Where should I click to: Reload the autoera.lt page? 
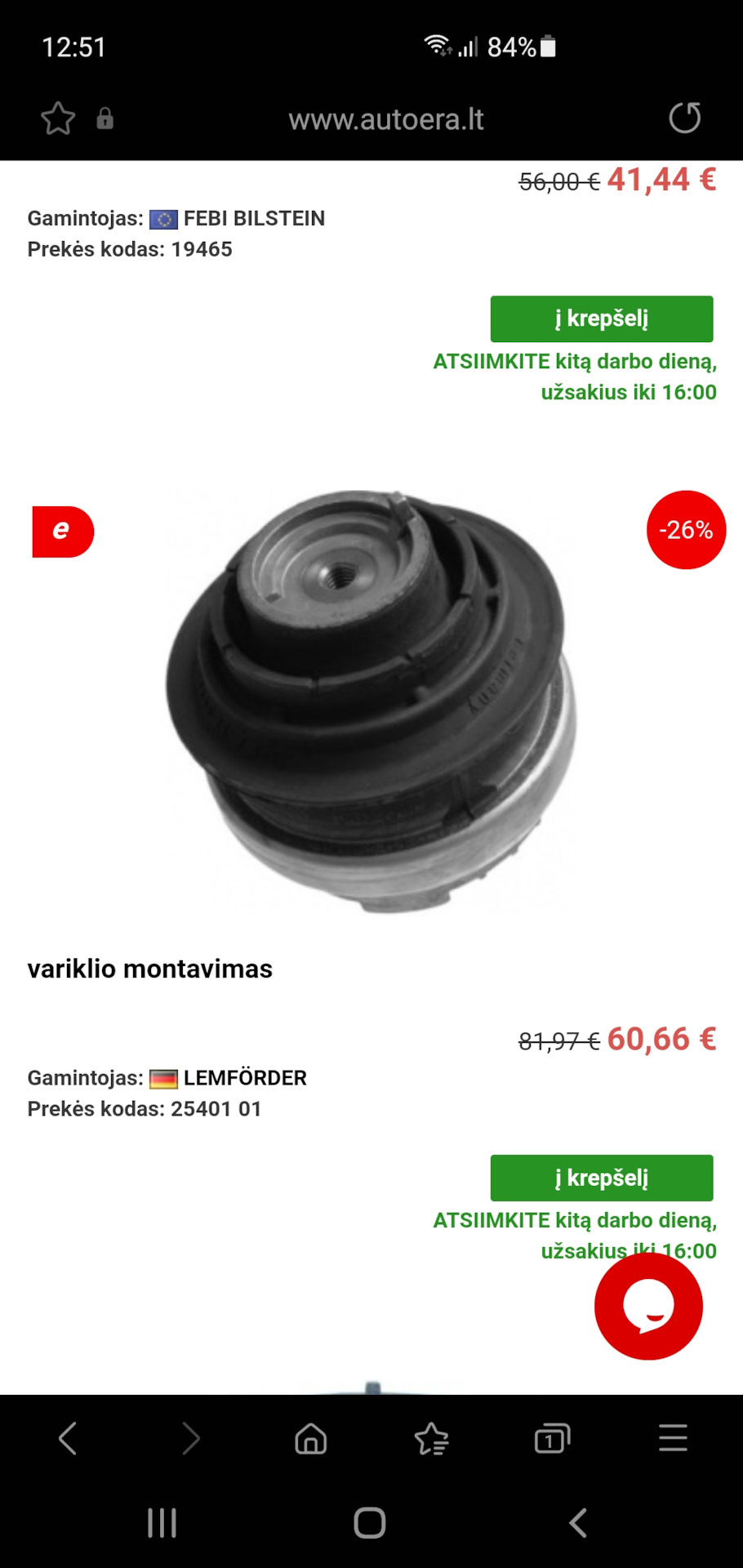tap(684, 118)
